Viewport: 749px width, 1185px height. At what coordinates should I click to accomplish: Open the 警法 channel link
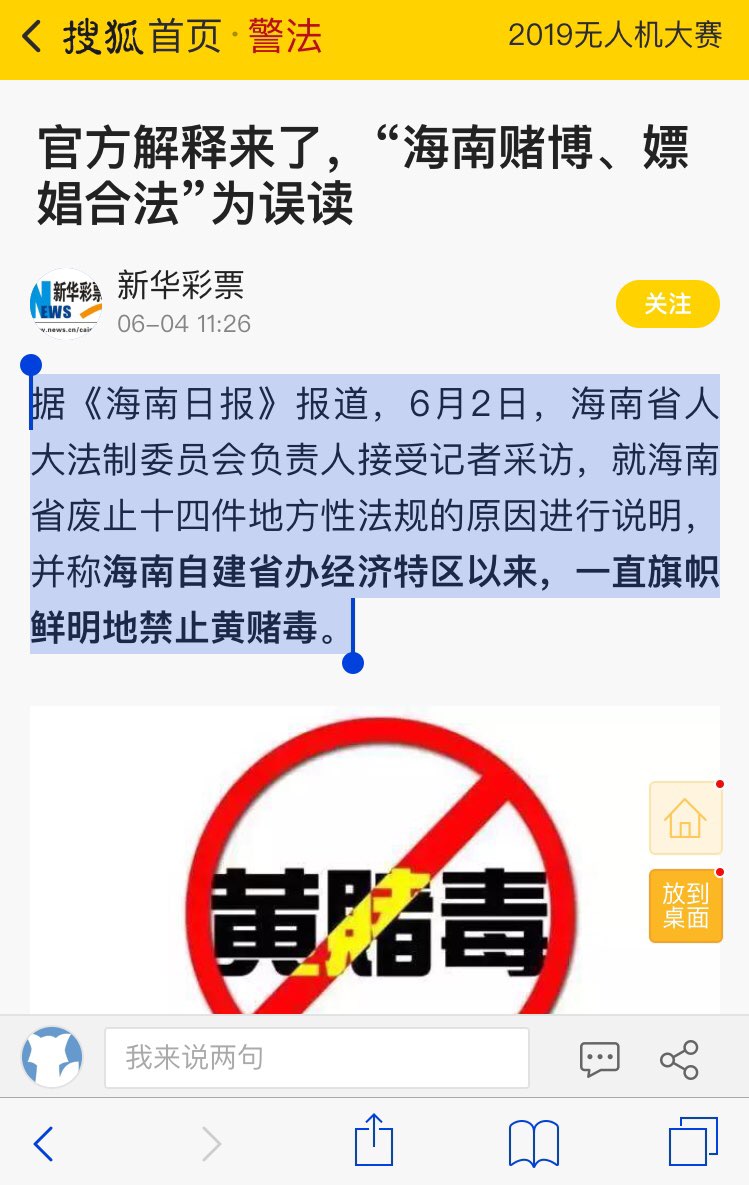pyautogui.click(x=284, y=38)
